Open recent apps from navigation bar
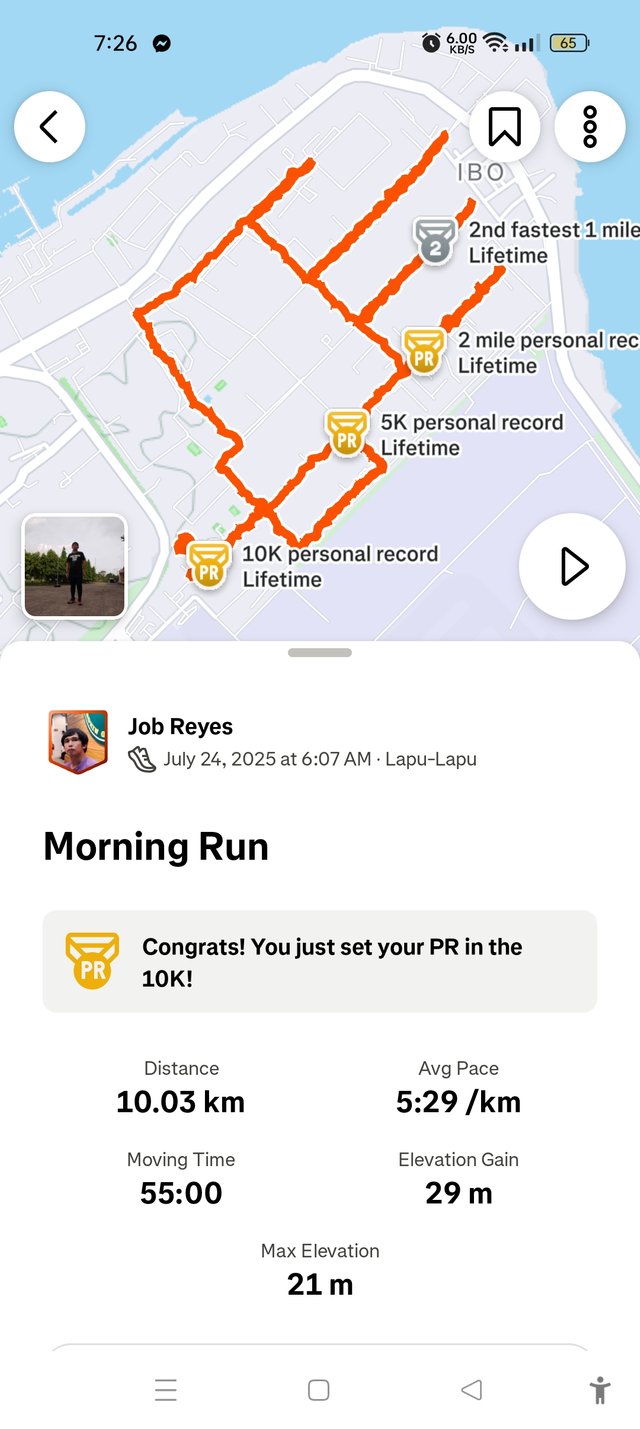The height and width of the screenshot is (1429, 640). [x=166, y=1390]
